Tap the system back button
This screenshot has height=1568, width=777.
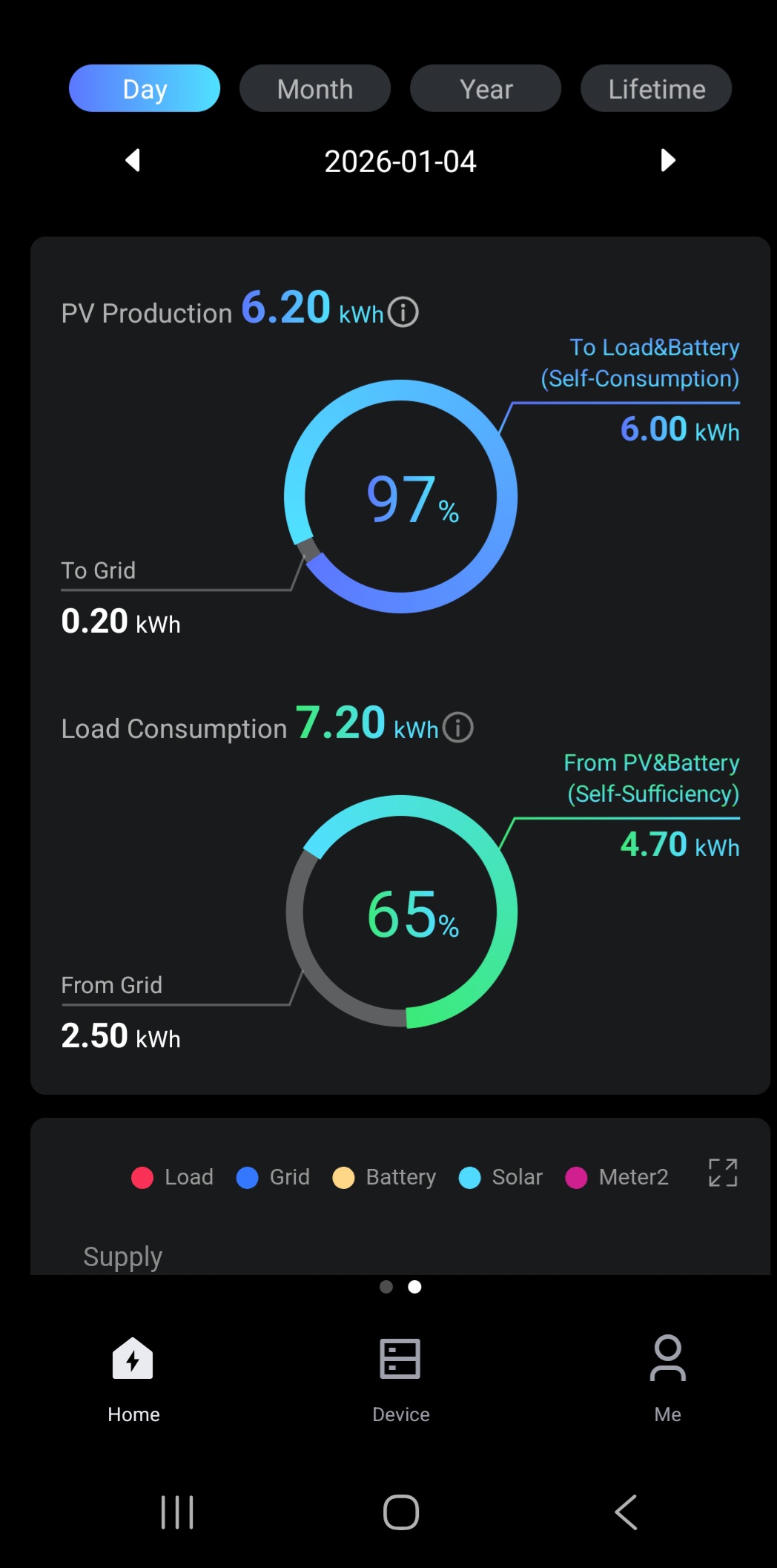coord(626,1512)
